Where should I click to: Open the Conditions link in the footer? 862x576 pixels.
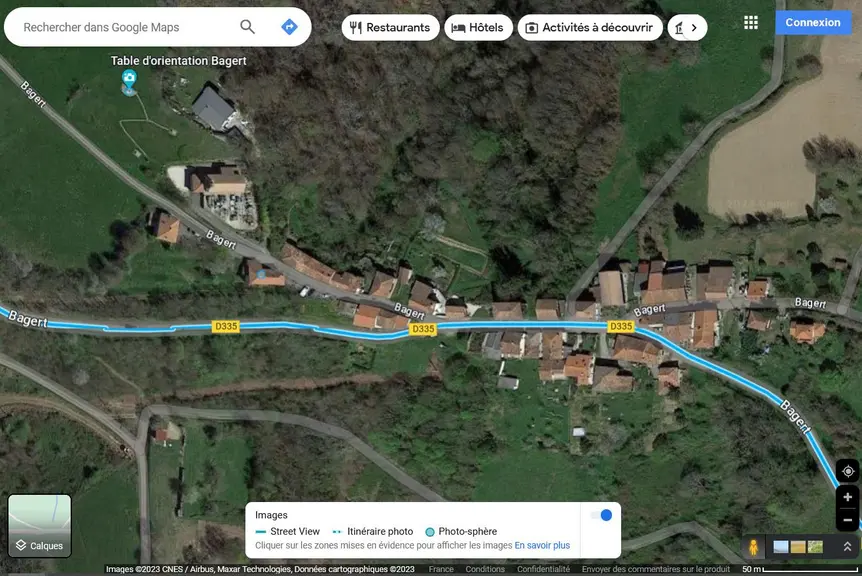pyautogui.click(x=485, y=569)
